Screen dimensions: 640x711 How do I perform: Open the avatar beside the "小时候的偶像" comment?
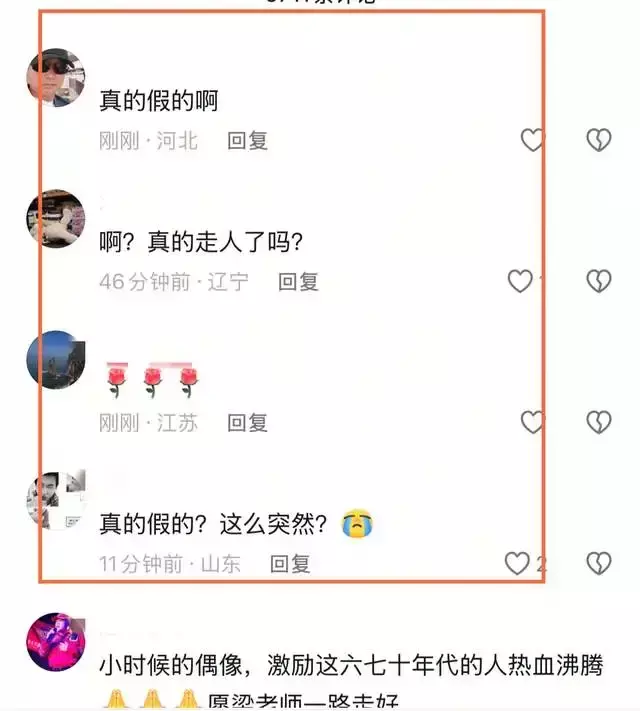coord(56,641)
